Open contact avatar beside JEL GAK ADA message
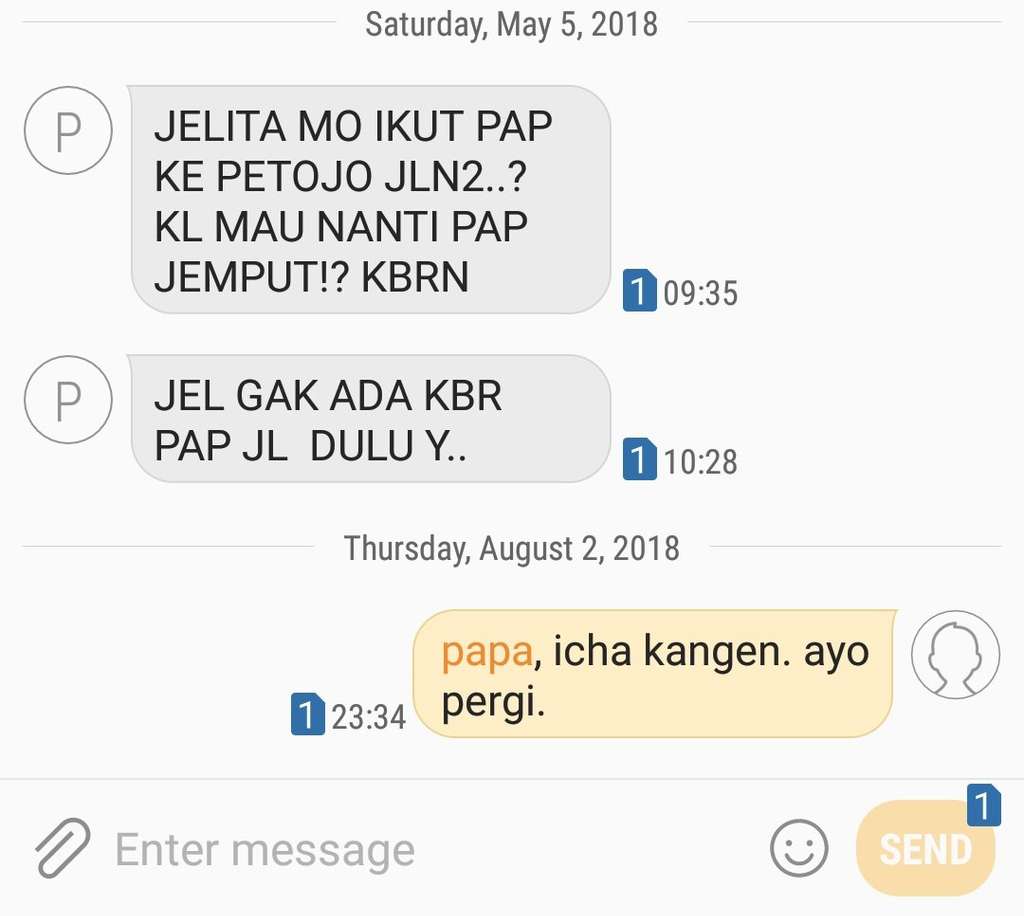The height and width of the screenshot is (916, 1024). [x=68, y=400]
